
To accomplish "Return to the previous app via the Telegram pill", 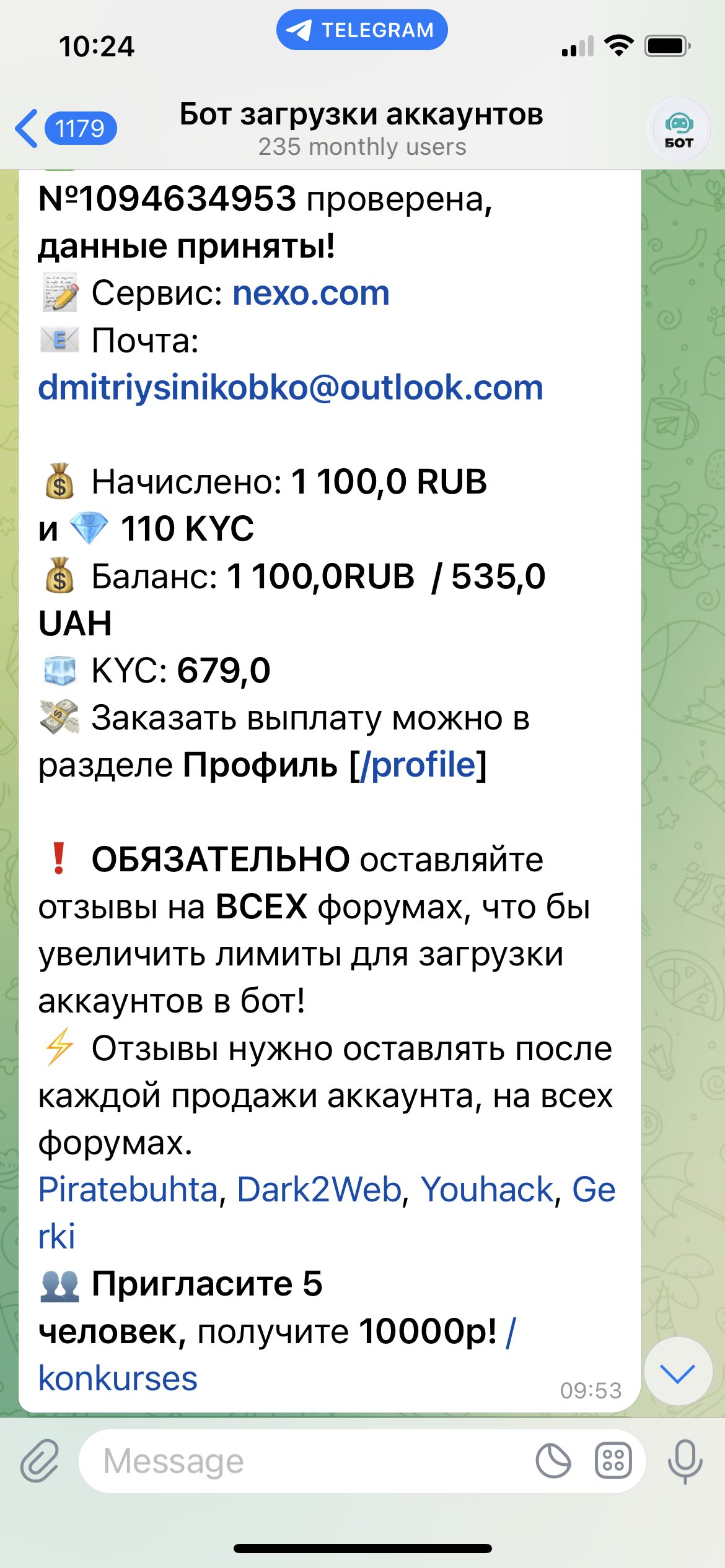I will click(362, 30).
